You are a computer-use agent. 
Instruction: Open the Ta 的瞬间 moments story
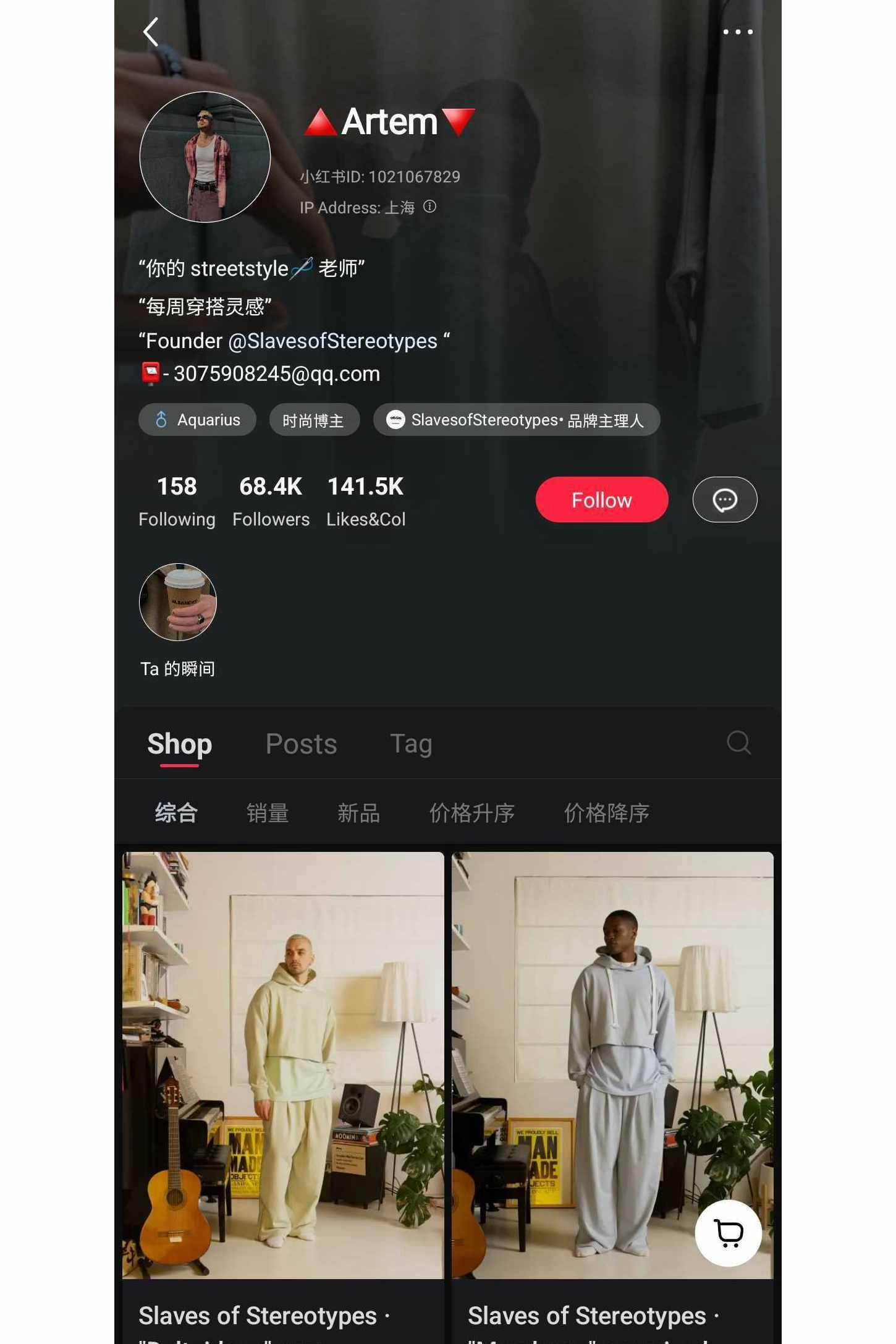click(178, 603)
